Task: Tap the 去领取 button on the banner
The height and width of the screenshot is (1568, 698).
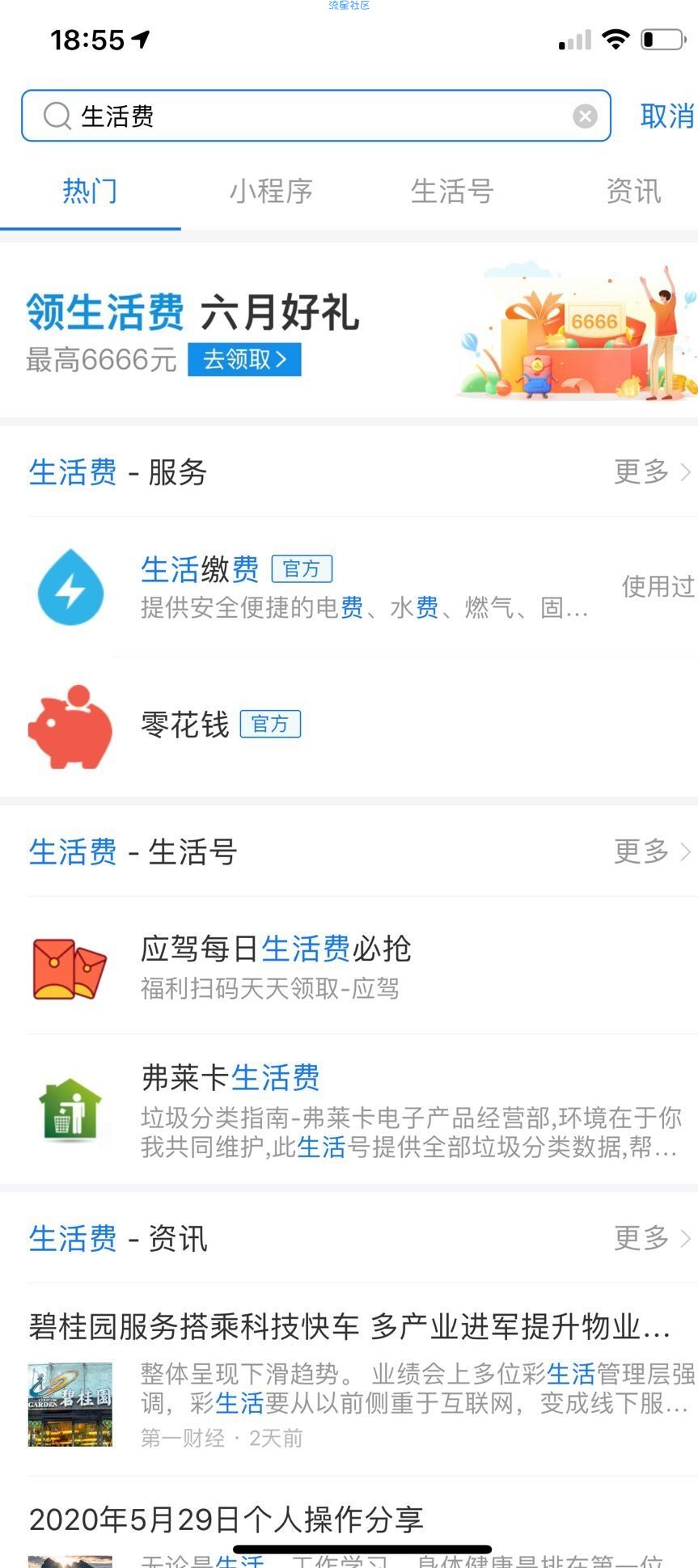Action: [244, 360]
